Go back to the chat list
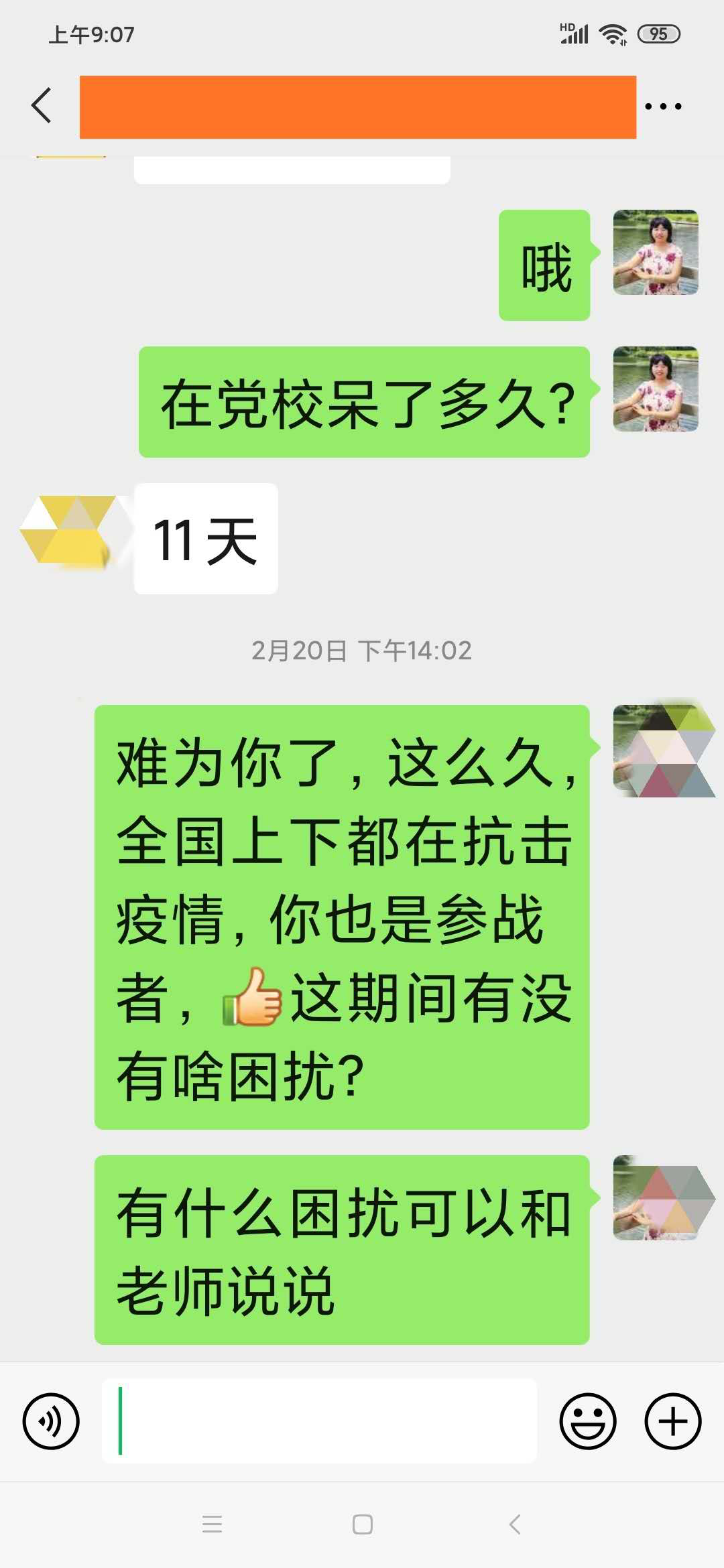724x1568 pixels. 42,106
